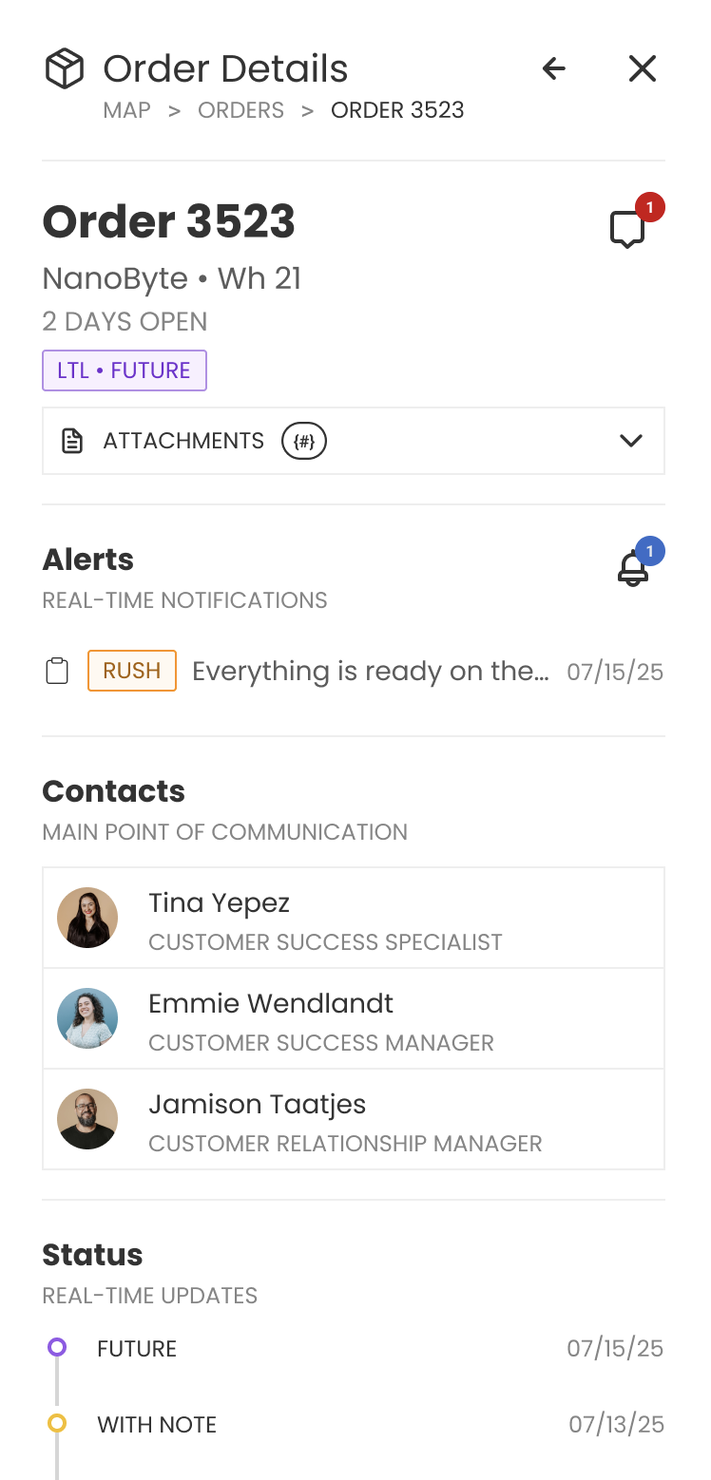Viewport: 711px width, 1480px height.
Task: Go to ORDERS in the breadcrumb
Action: pyautogui.click(x=241, y=110)
